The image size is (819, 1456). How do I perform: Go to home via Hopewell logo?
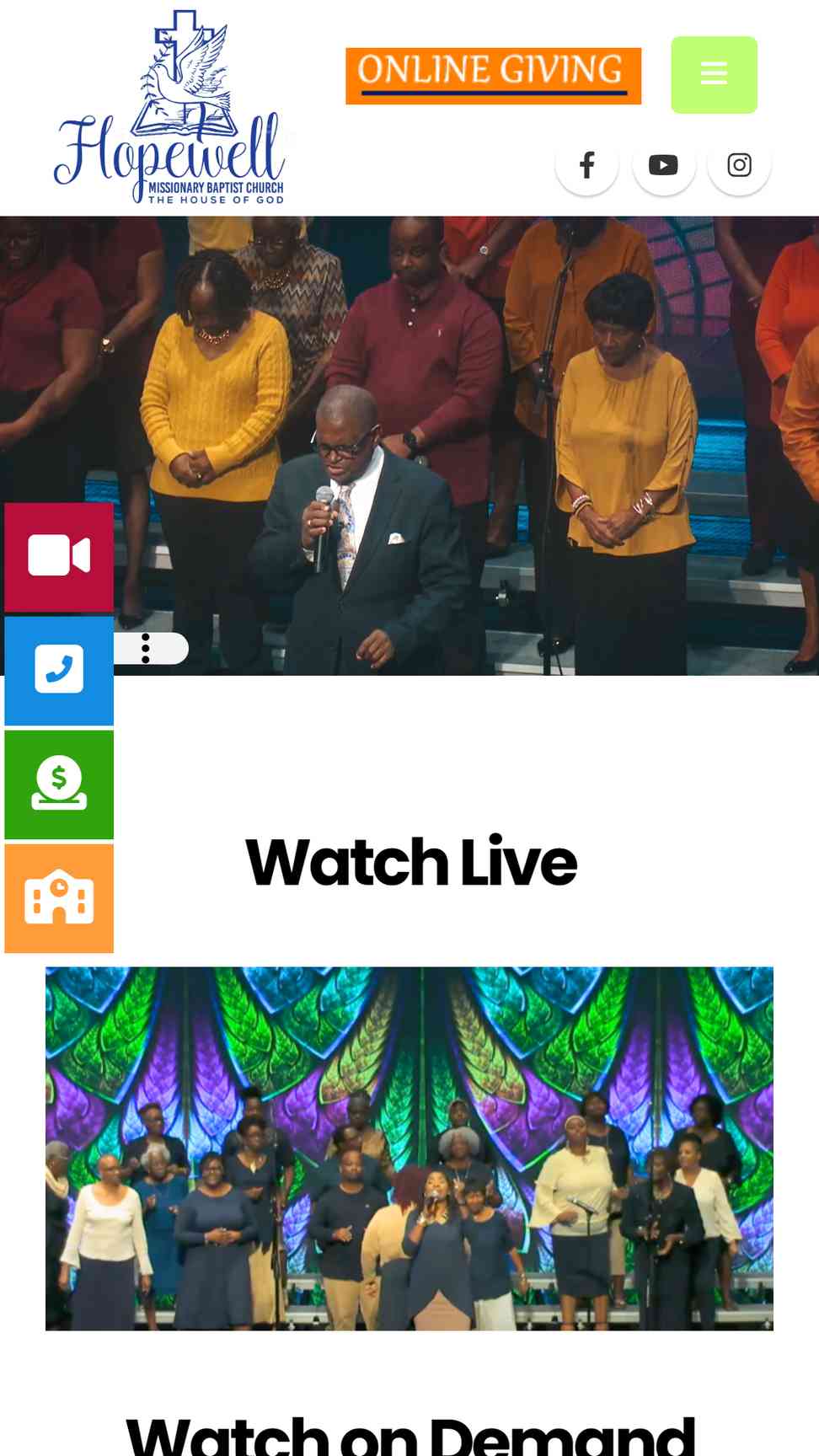[171, 107]
